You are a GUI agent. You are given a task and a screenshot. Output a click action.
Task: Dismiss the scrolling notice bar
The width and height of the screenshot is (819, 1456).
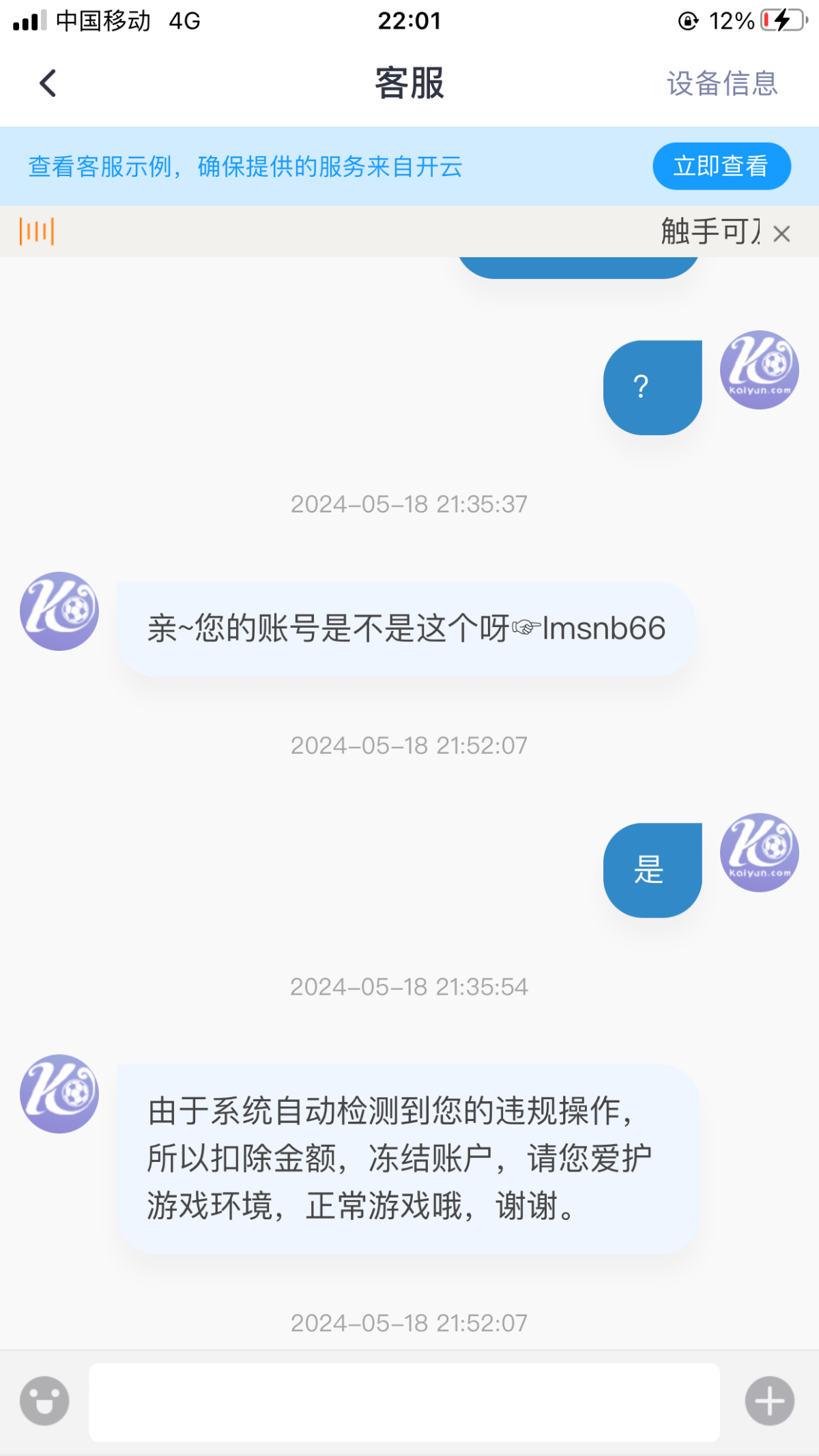tap(782, 234)
